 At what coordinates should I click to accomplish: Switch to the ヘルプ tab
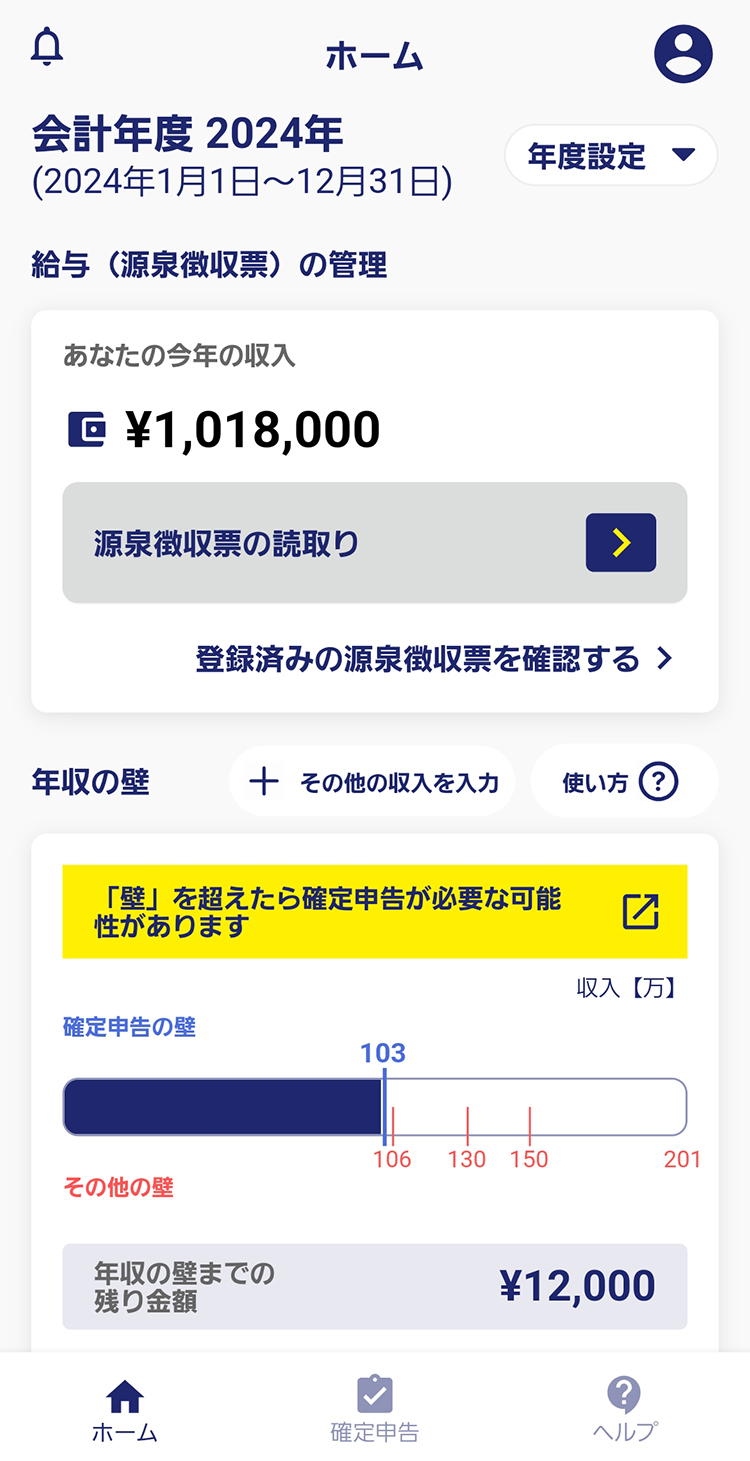point(624,1409)
